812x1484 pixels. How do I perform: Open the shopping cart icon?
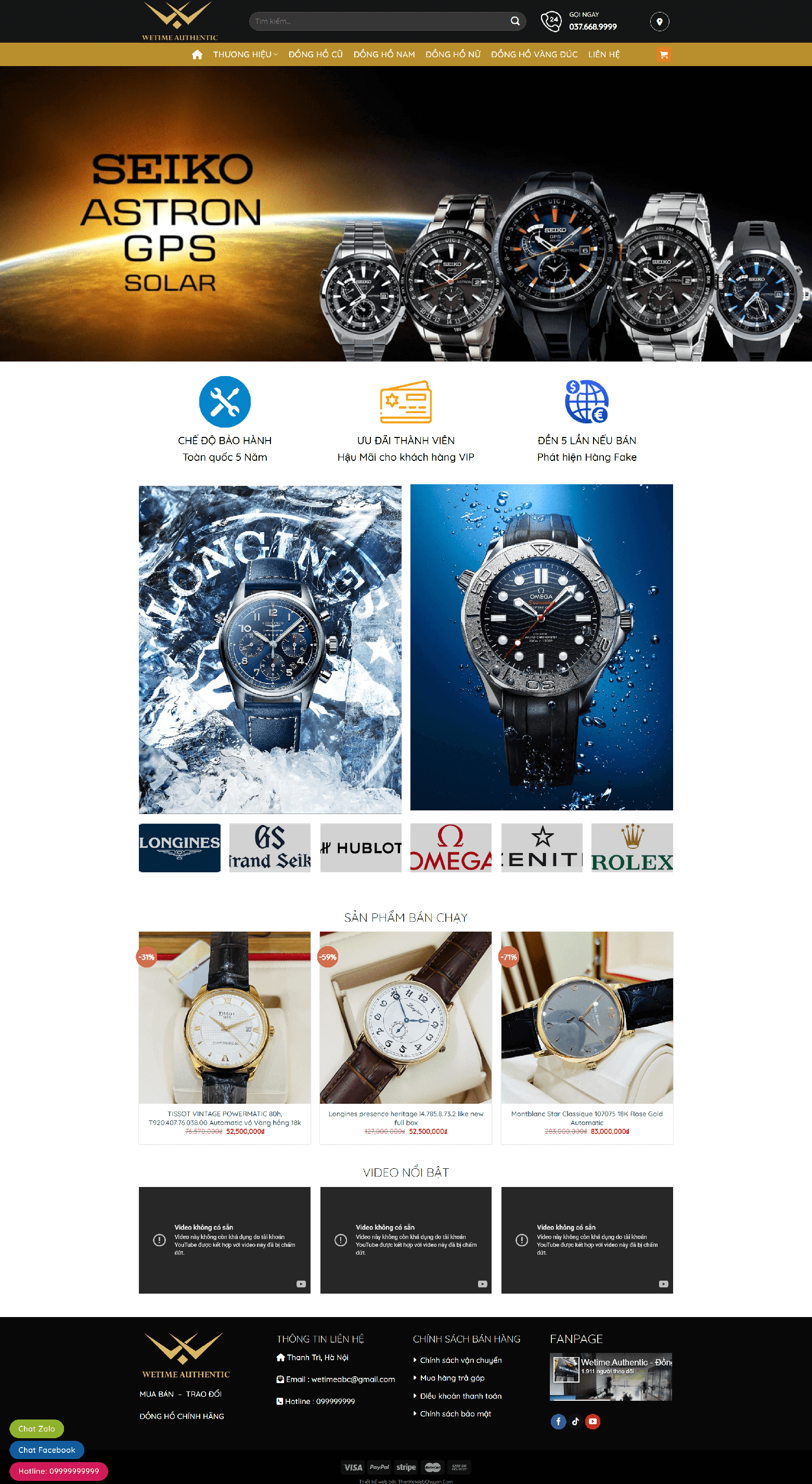coord(664,55)
